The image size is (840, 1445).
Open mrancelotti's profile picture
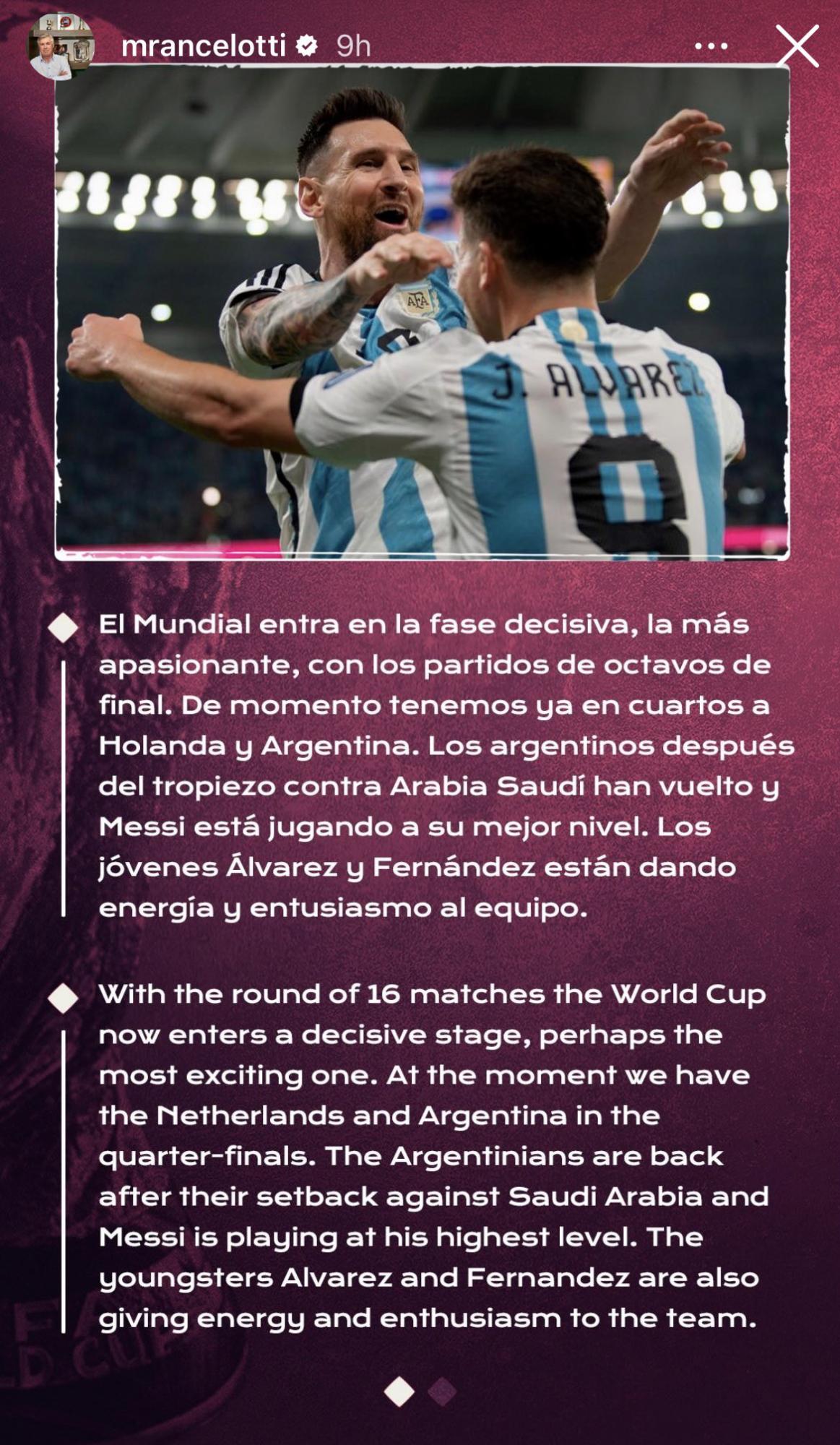click(61, 47)
